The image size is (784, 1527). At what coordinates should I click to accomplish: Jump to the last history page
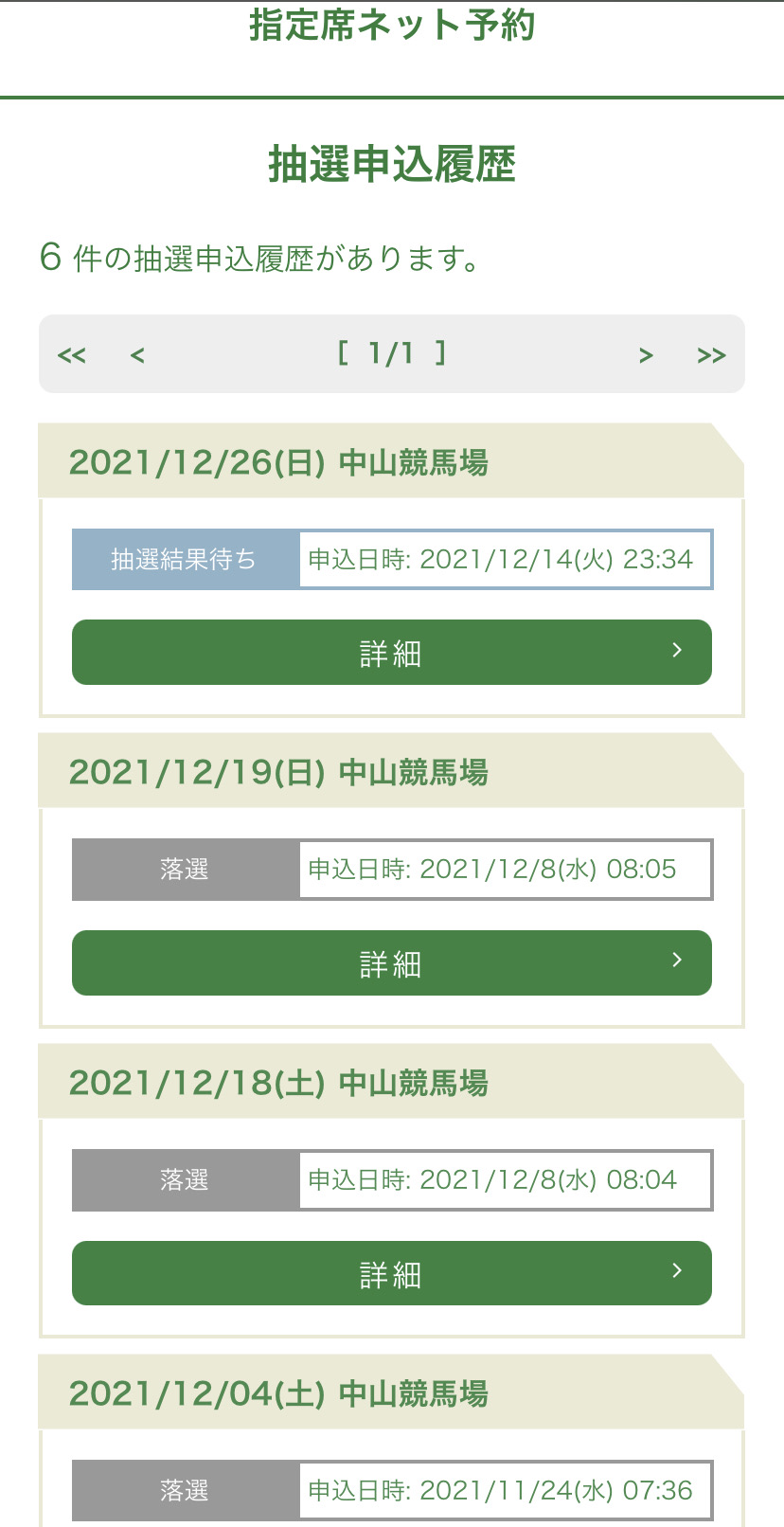pyautogui.click(x=711, y=355)
